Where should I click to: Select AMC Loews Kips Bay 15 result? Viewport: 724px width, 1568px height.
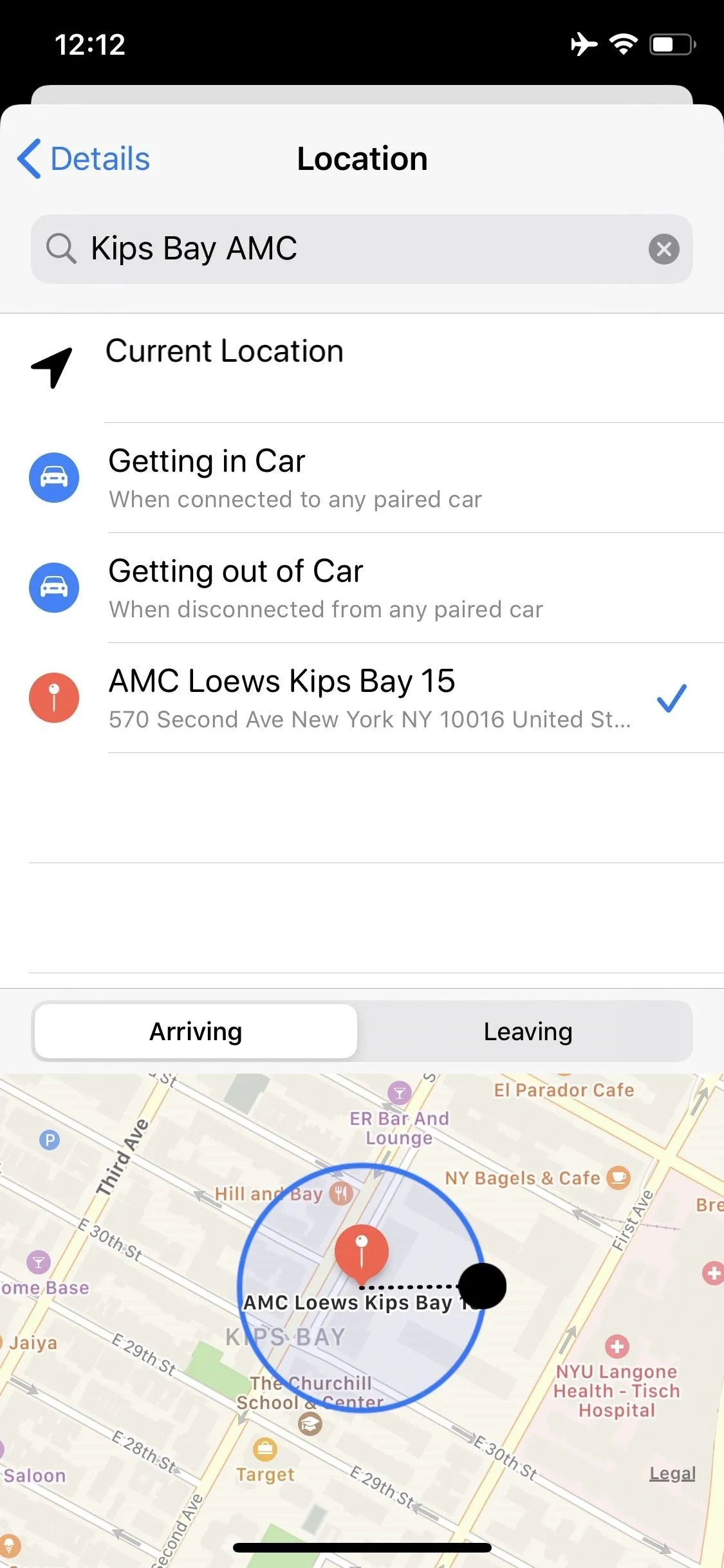(x=362, y=698)
